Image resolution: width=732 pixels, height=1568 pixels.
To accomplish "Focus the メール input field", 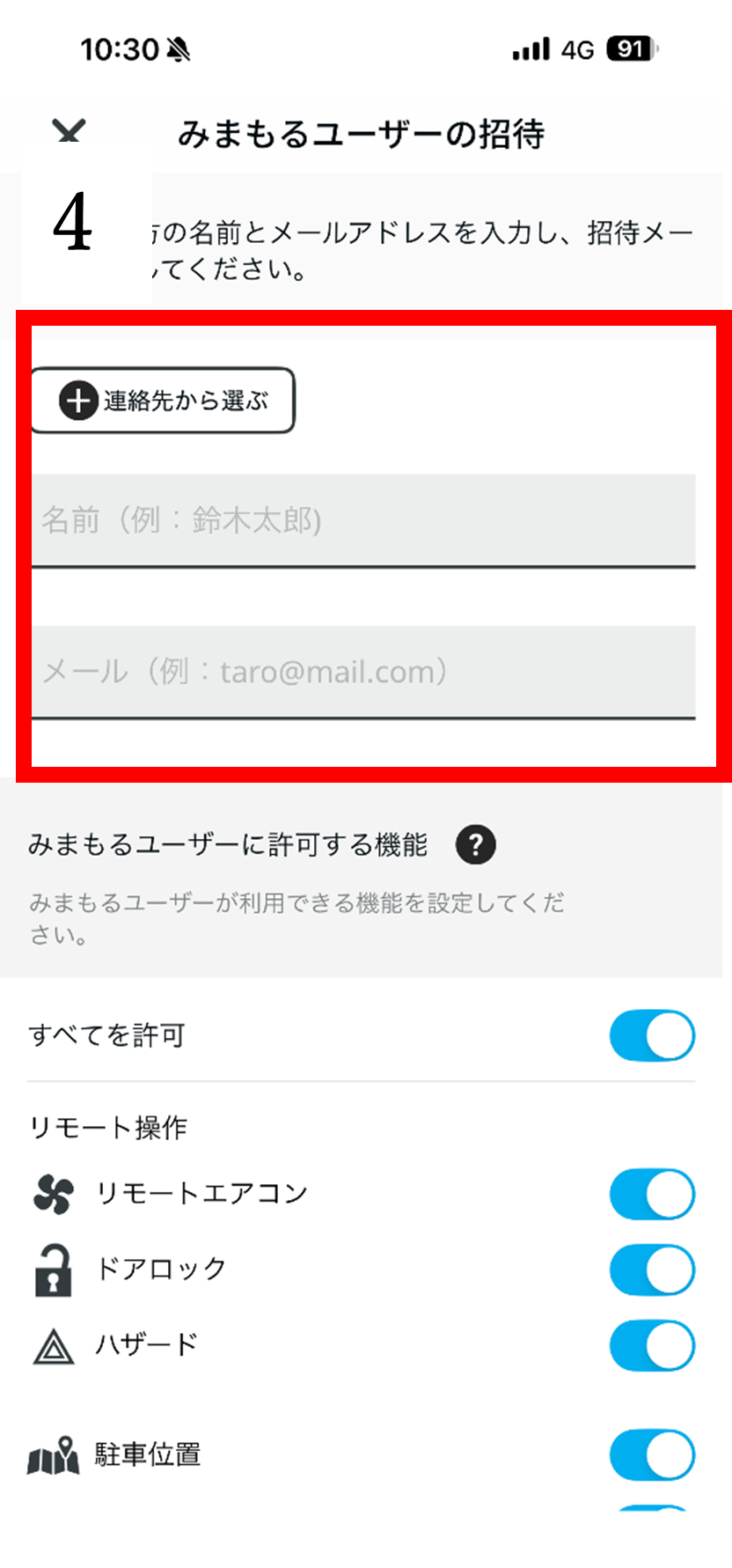I will [363, 673].
